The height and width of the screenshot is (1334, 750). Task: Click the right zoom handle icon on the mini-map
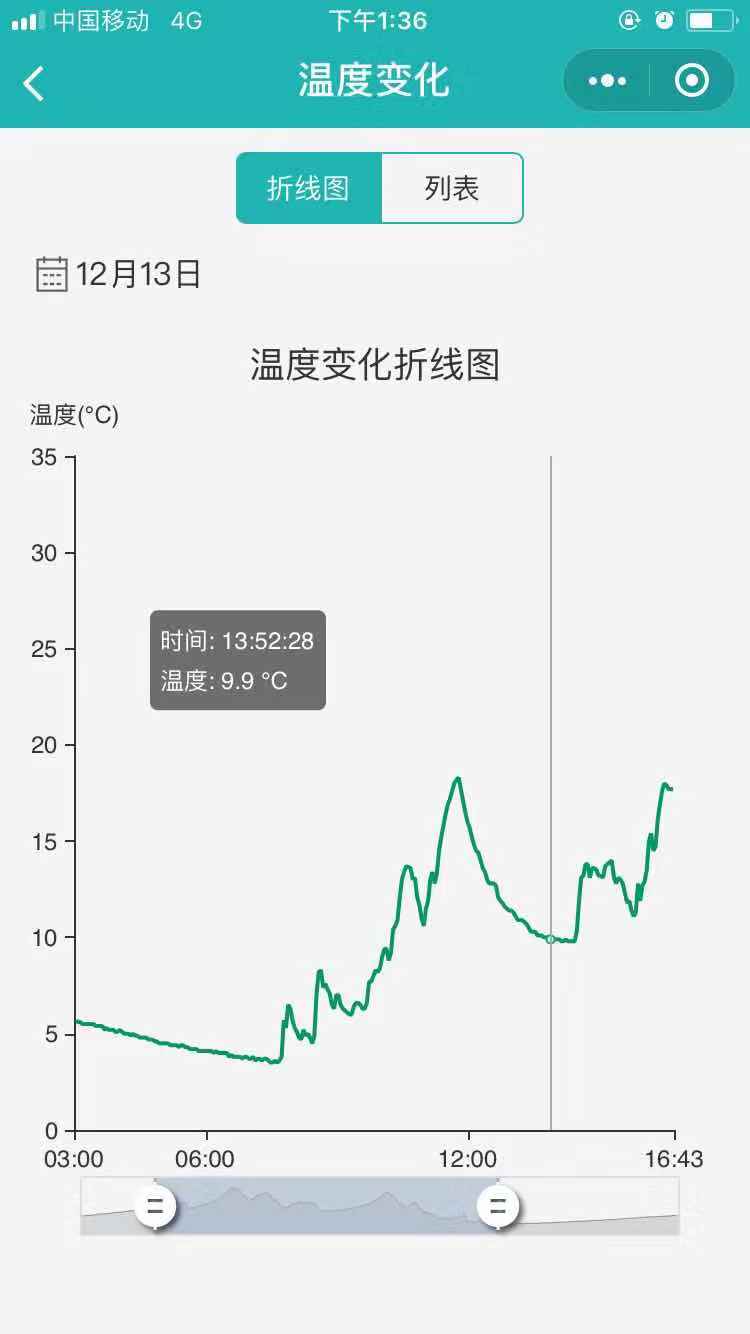tap(497, 1207)
